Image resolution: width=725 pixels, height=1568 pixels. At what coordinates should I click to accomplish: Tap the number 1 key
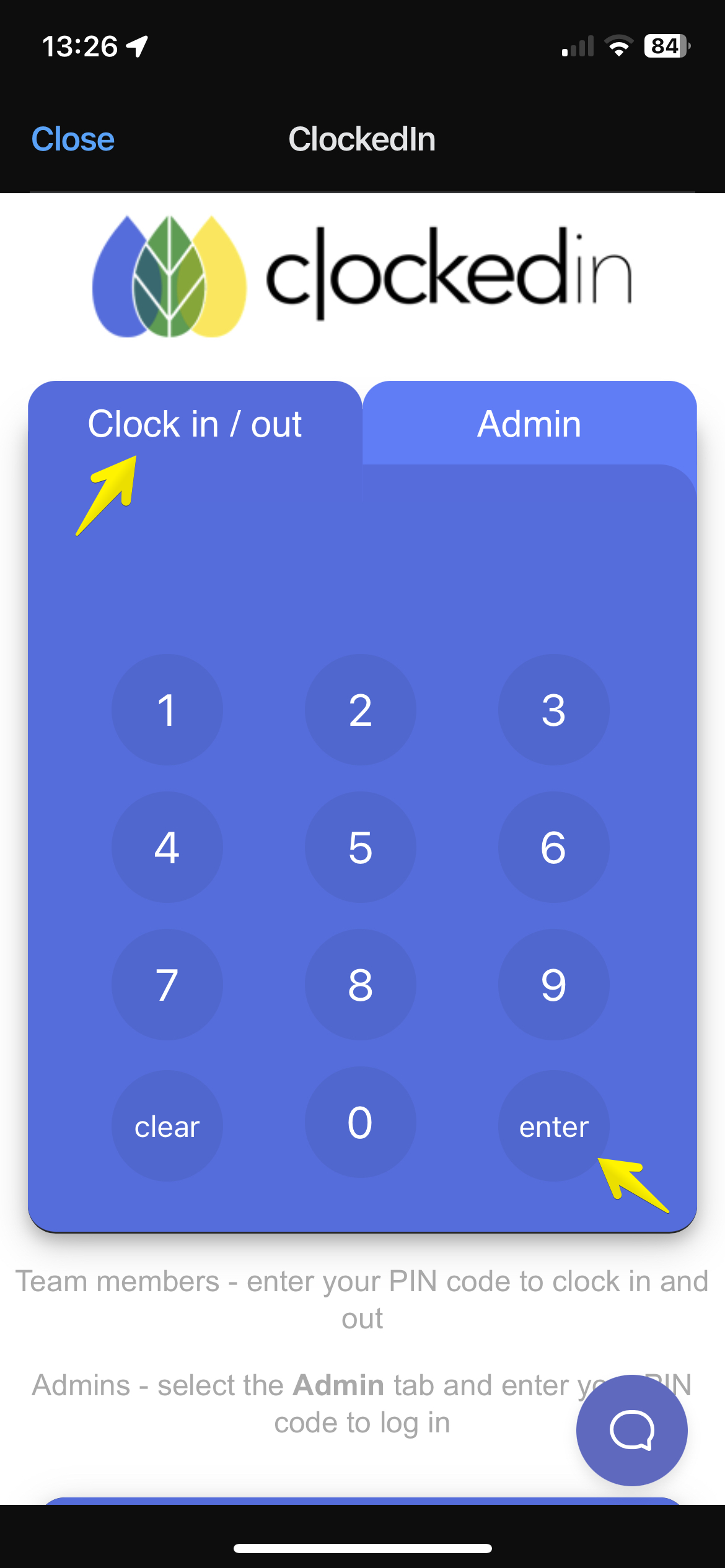point(166,711)
